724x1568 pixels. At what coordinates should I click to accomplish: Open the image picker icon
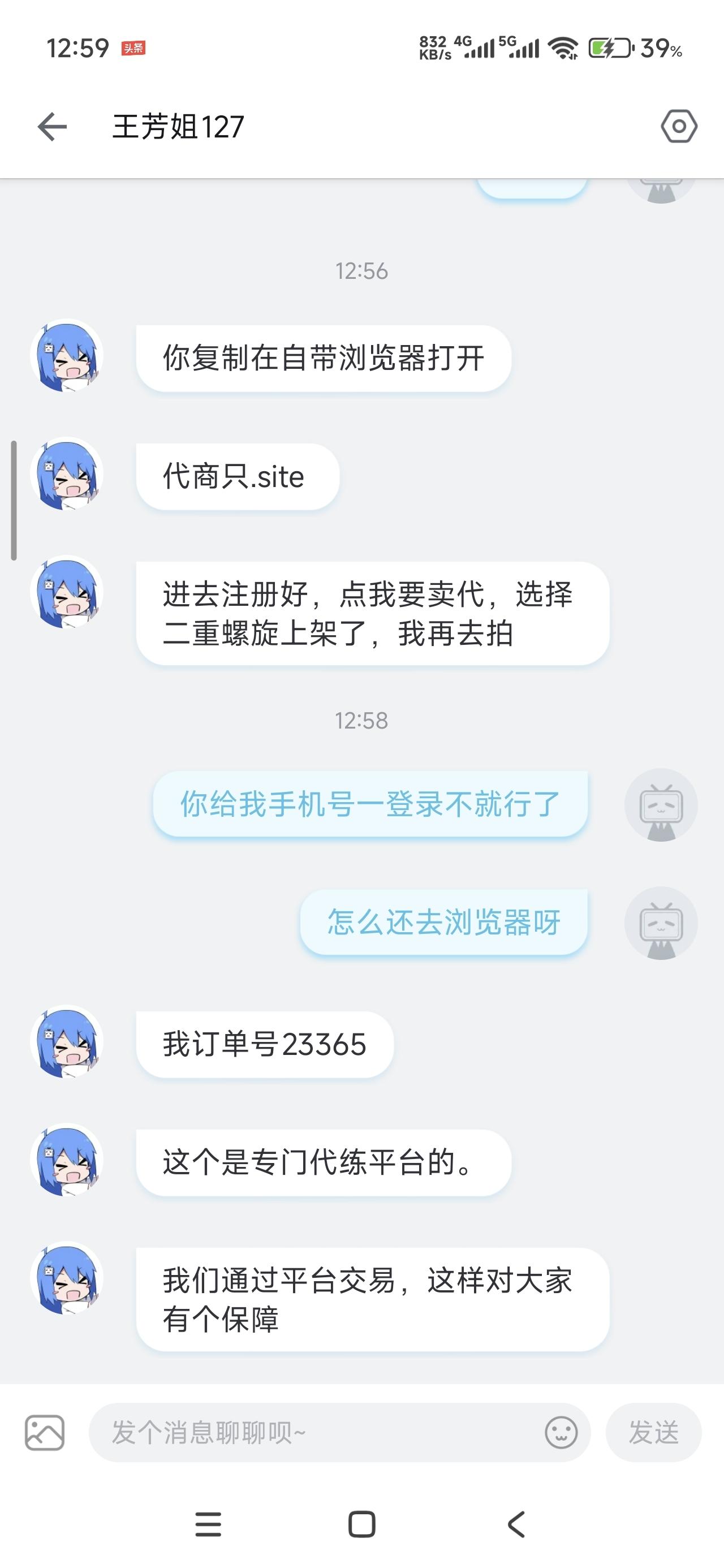coord(45,1432)
